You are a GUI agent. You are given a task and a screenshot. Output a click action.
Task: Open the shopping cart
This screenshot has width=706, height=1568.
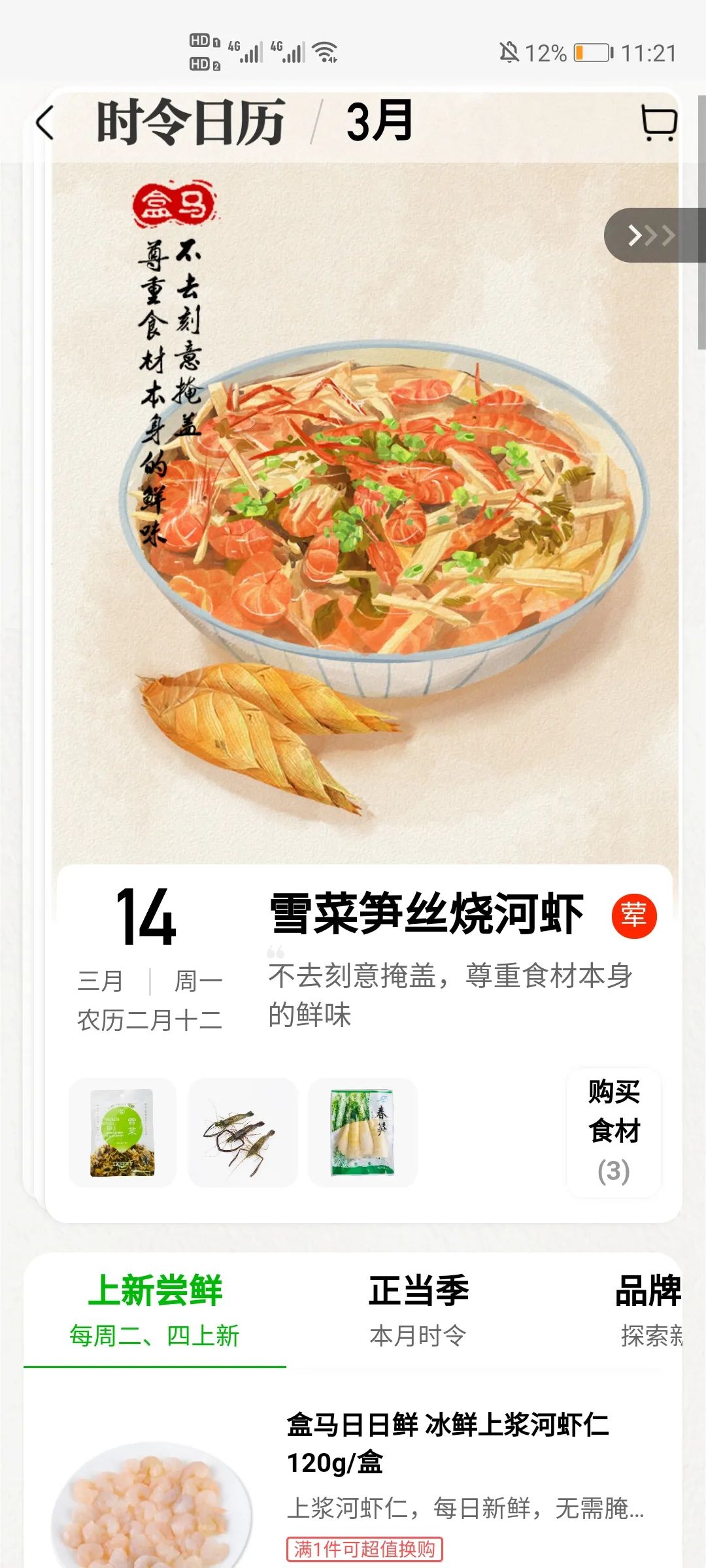(658, 122)
